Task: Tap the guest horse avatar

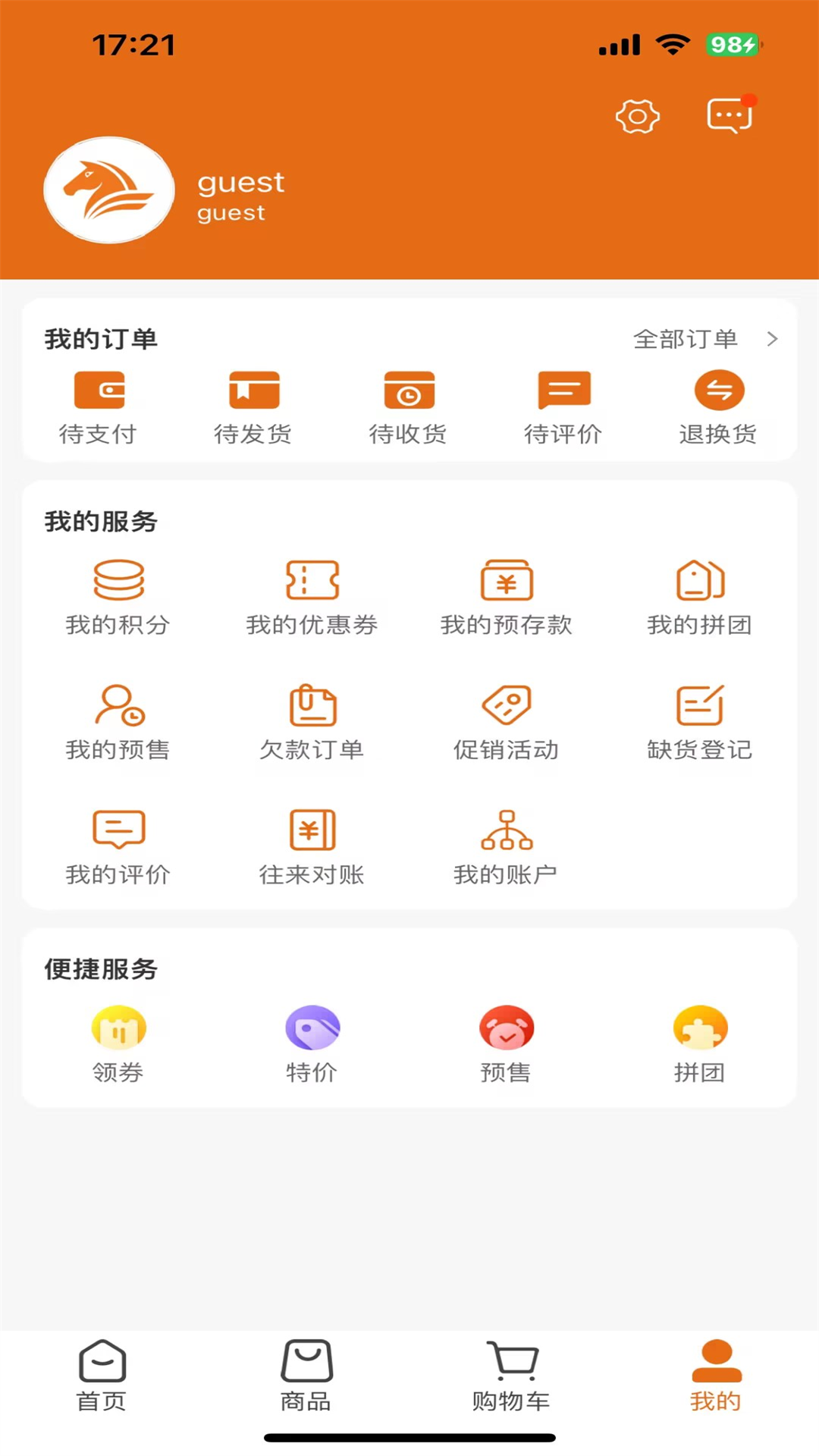Action: pos(108,191)
